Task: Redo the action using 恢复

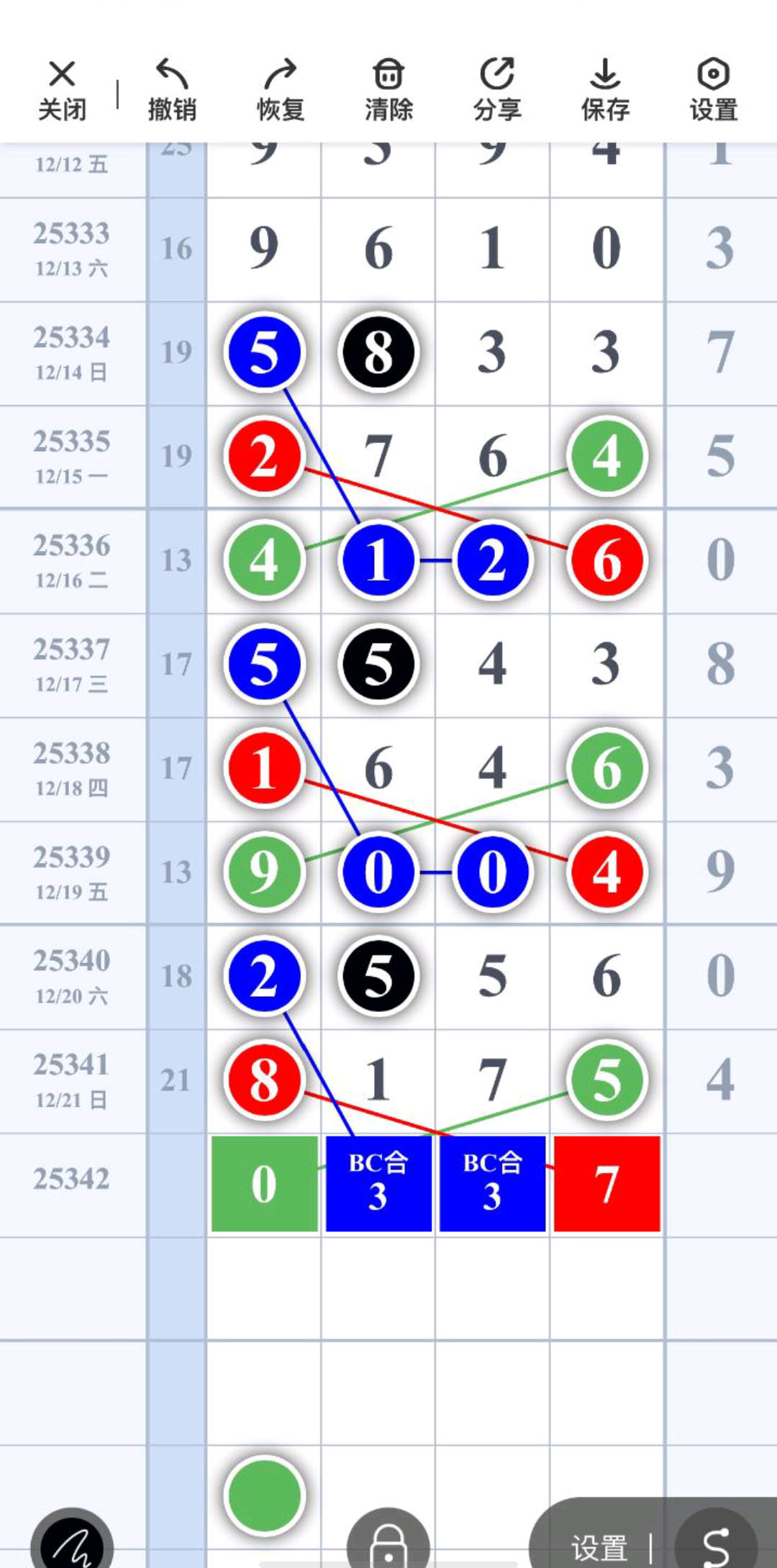Action: pyautogui.click(x=281, y=91)
